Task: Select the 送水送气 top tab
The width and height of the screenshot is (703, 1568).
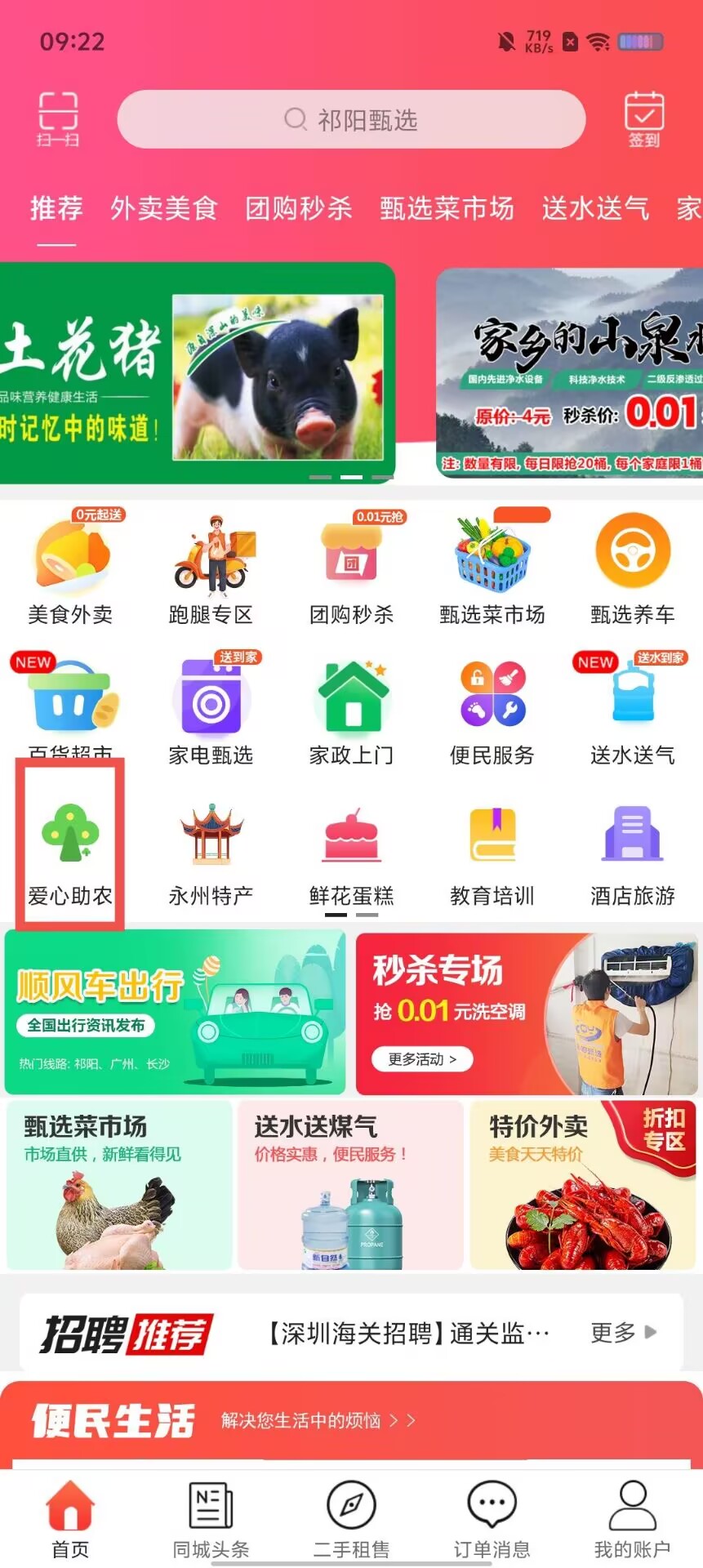Action: (x=595, y=209)
